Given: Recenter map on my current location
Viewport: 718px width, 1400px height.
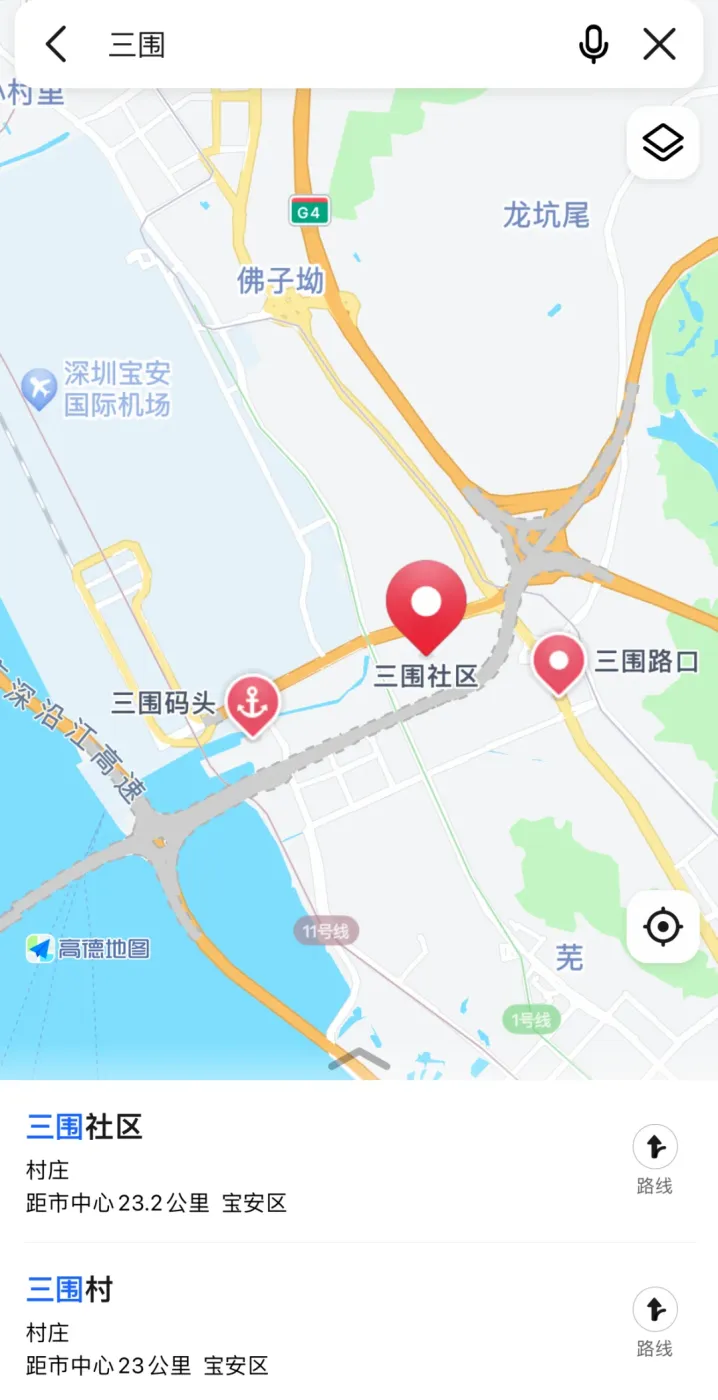Looking at the screenshot, I should click(x=663, y=927).
